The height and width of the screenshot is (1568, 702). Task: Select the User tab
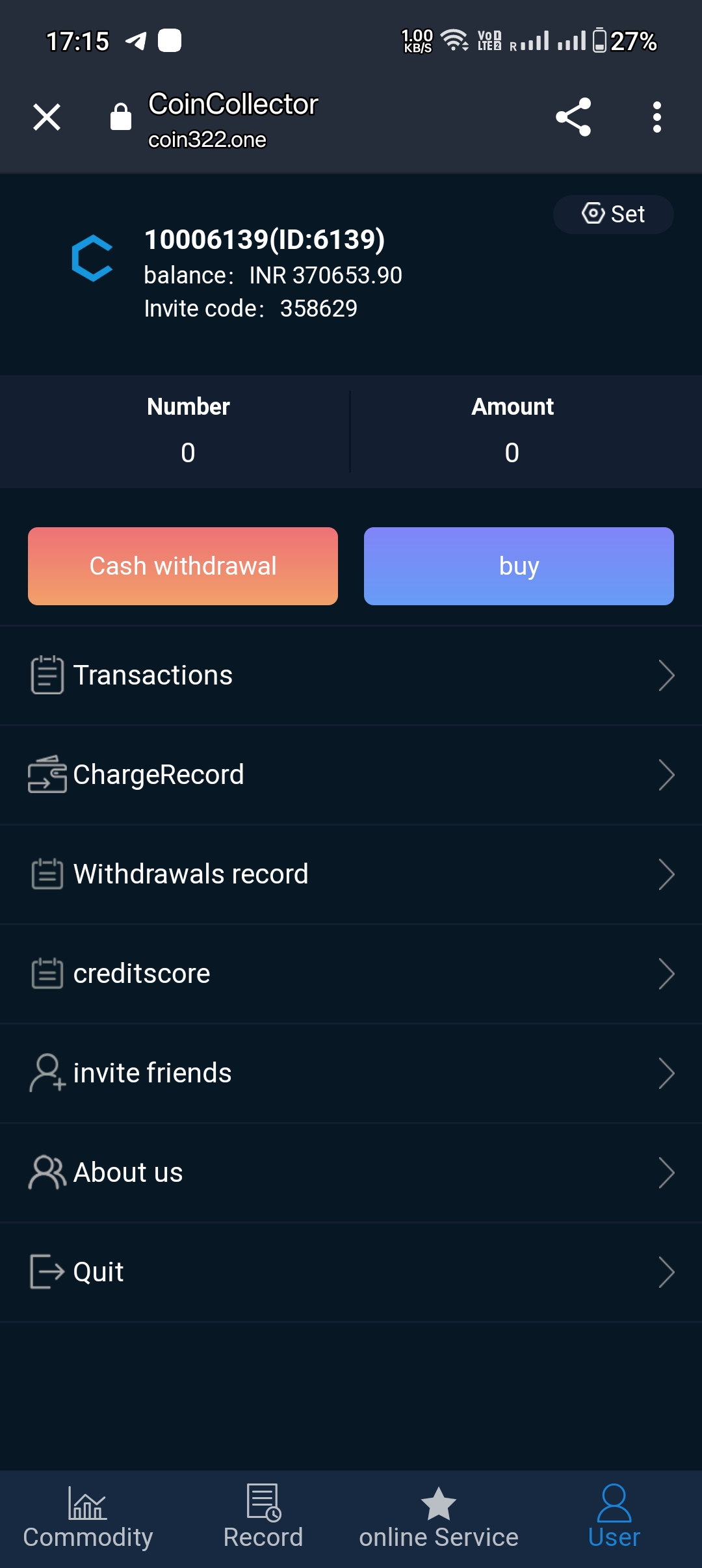pyautogui.click(x=614, y=1519)
